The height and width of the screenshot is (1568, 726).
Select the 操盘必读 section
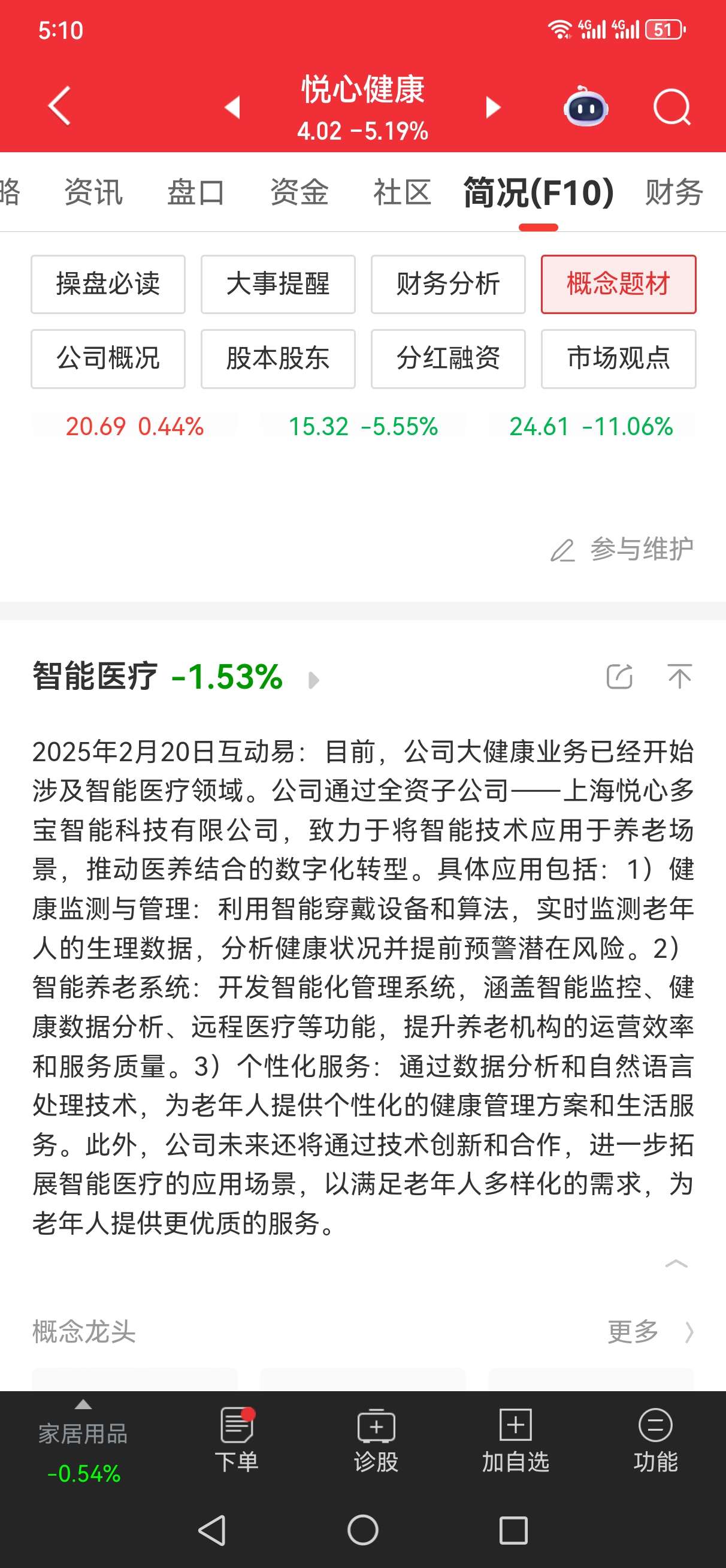(108, 284)
